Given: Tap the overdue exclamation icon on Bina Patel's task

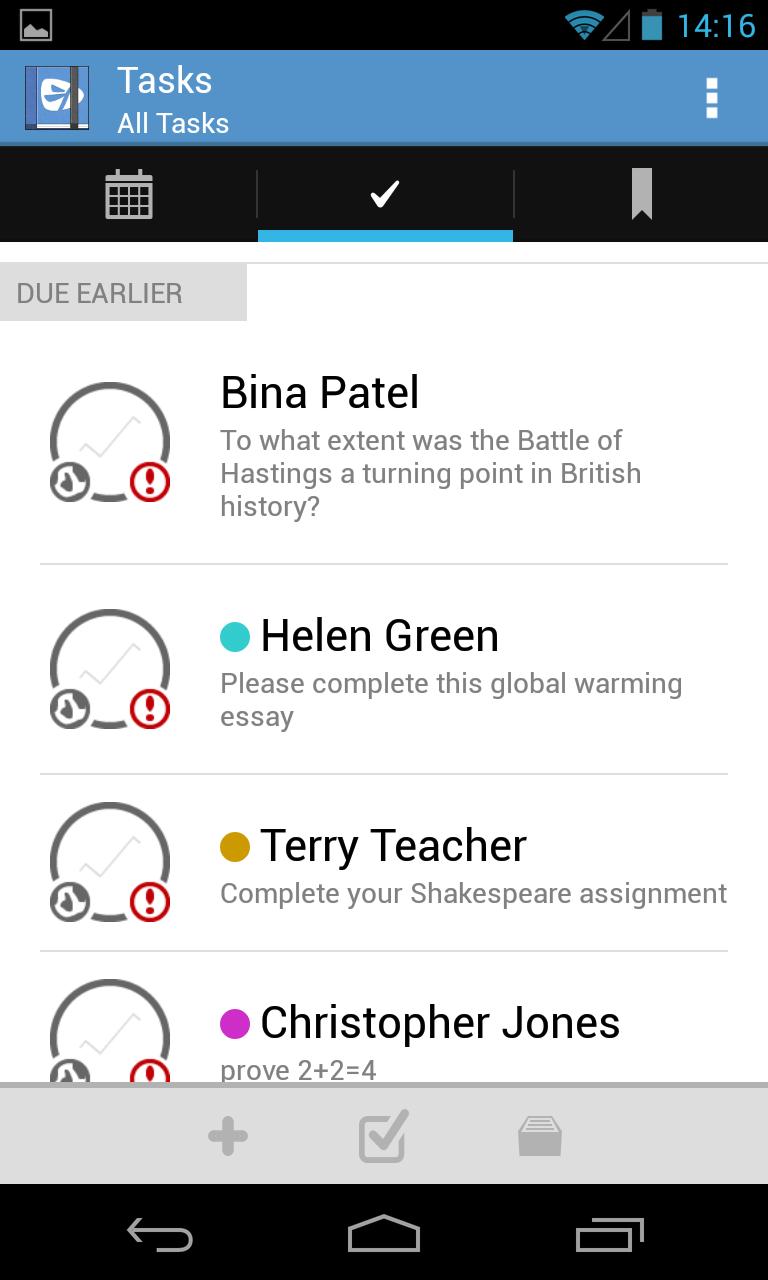Looking at the screenshot, I should 148,481.
